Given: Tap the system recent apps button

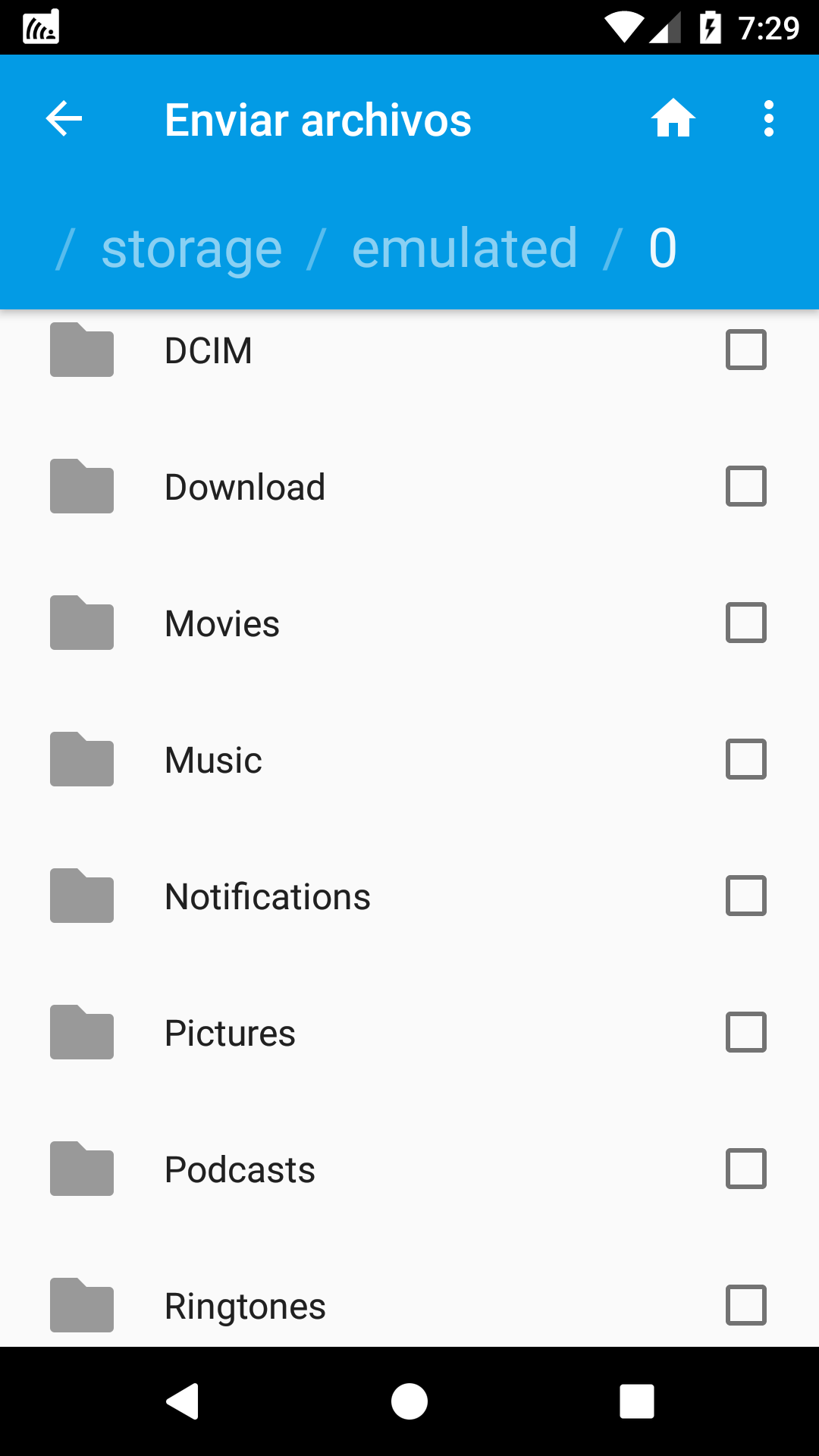Looking at the screenshot, I should pos(637,1401).
